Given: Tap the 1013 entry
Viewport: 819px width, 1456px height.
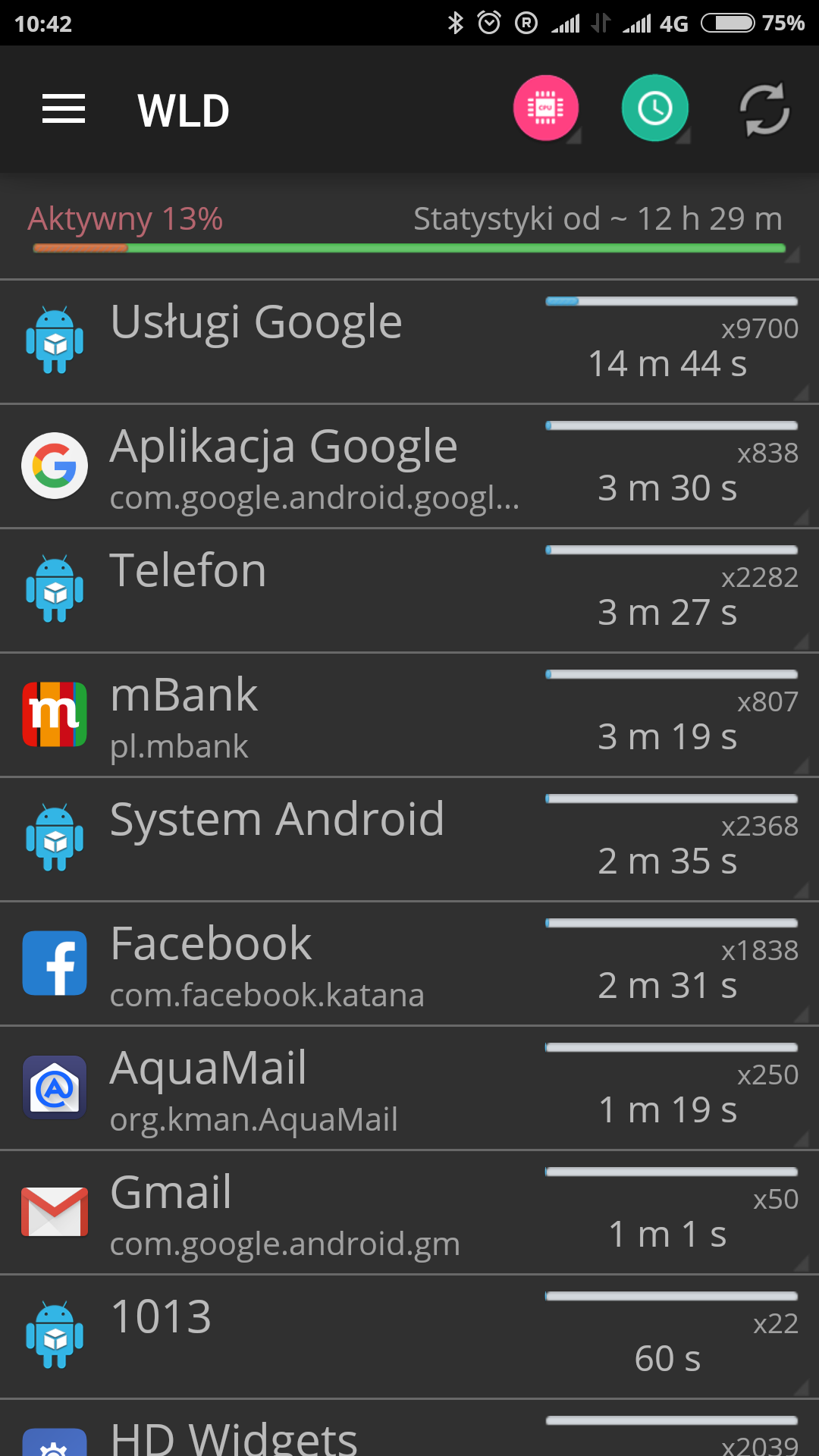Looking at the screenshot, I should (409, 1337).
